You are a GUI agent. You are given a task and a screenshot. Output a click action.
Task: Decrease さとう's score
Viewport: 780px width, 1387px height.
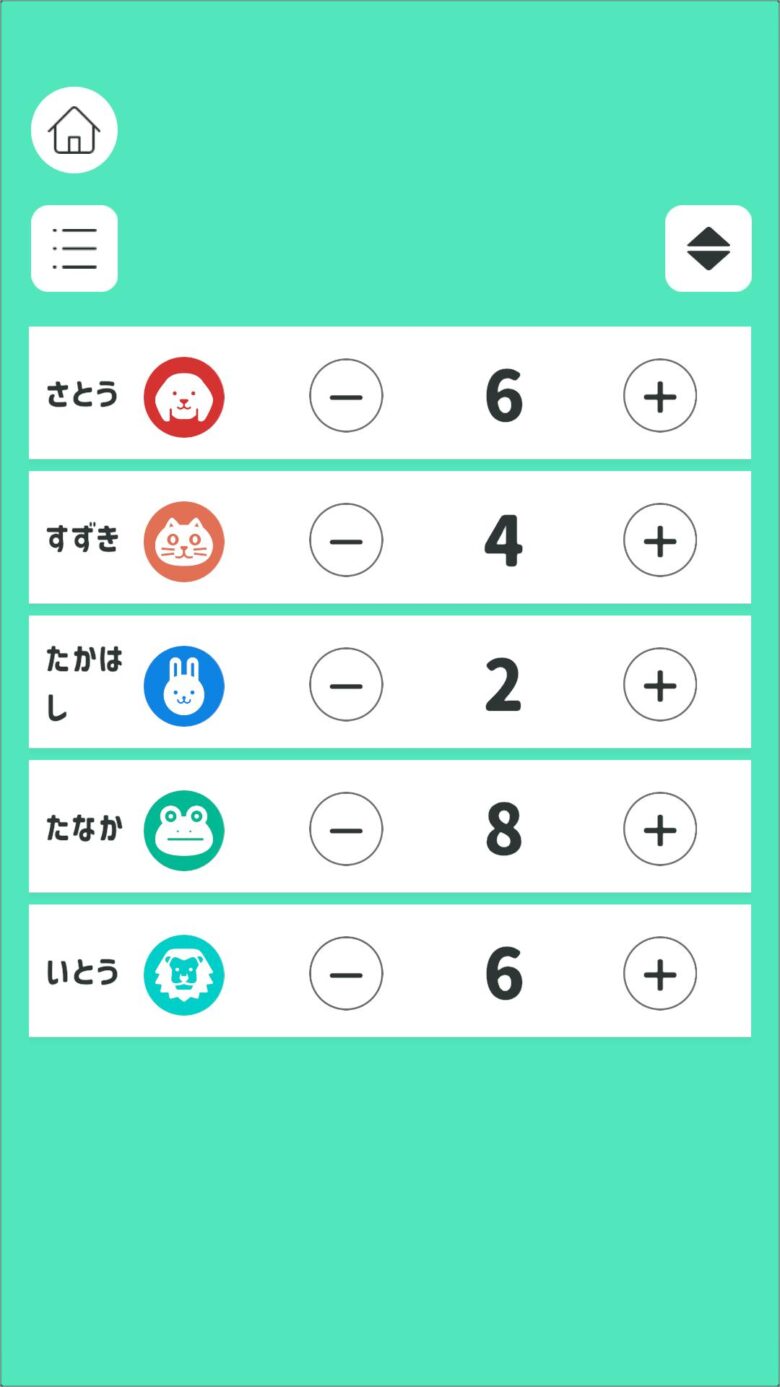point(346,396)
